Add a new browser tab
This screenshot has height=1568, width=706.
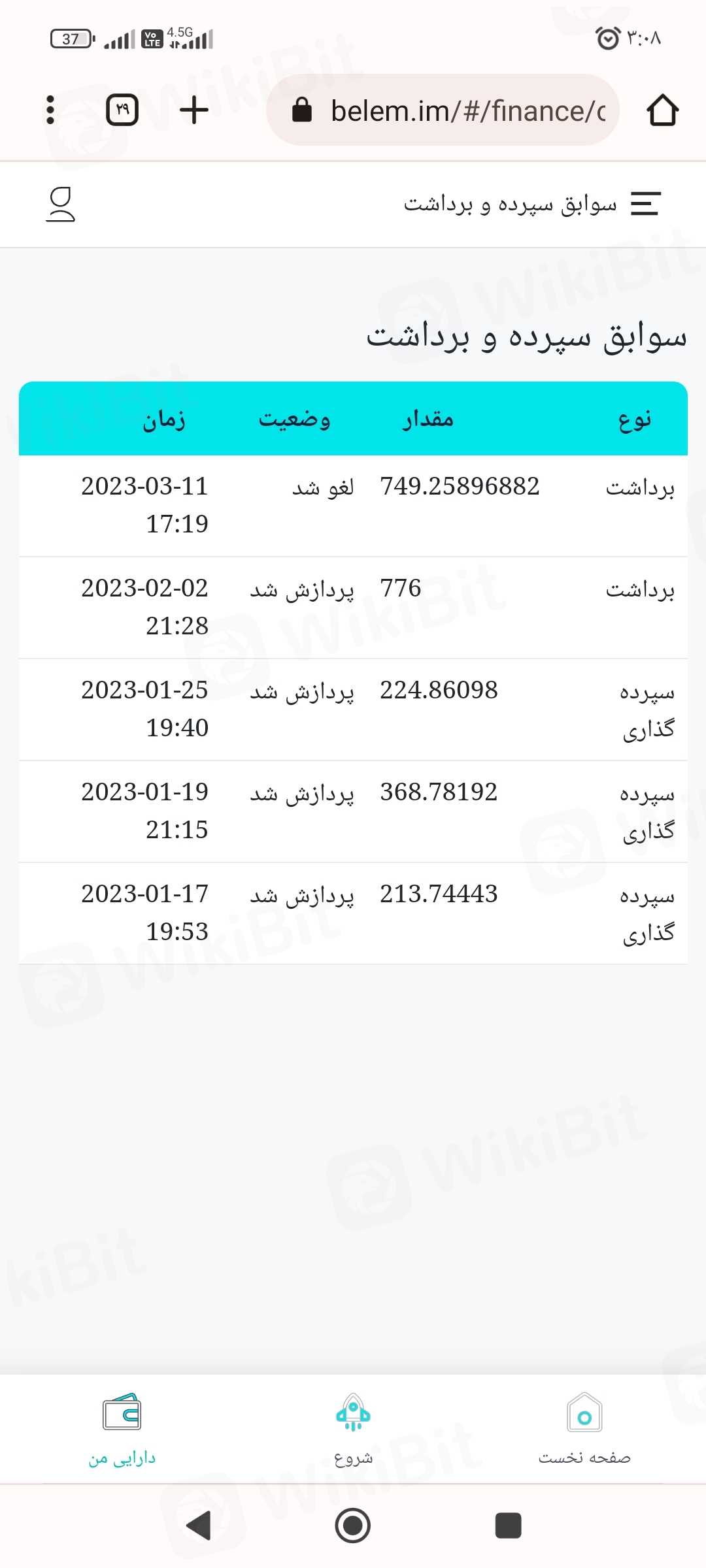(x=194, y=110)
